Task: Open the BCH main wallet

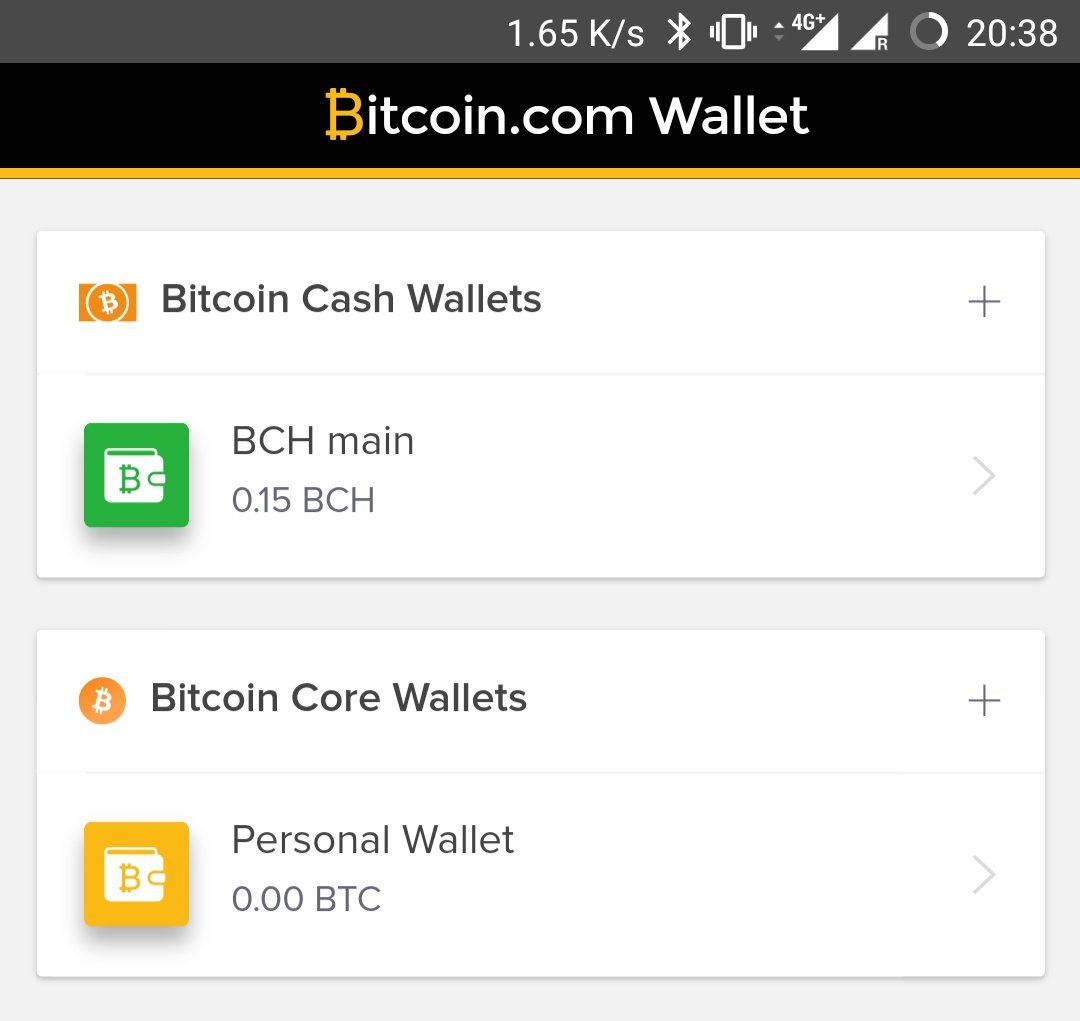Action: tap(540, 475)
